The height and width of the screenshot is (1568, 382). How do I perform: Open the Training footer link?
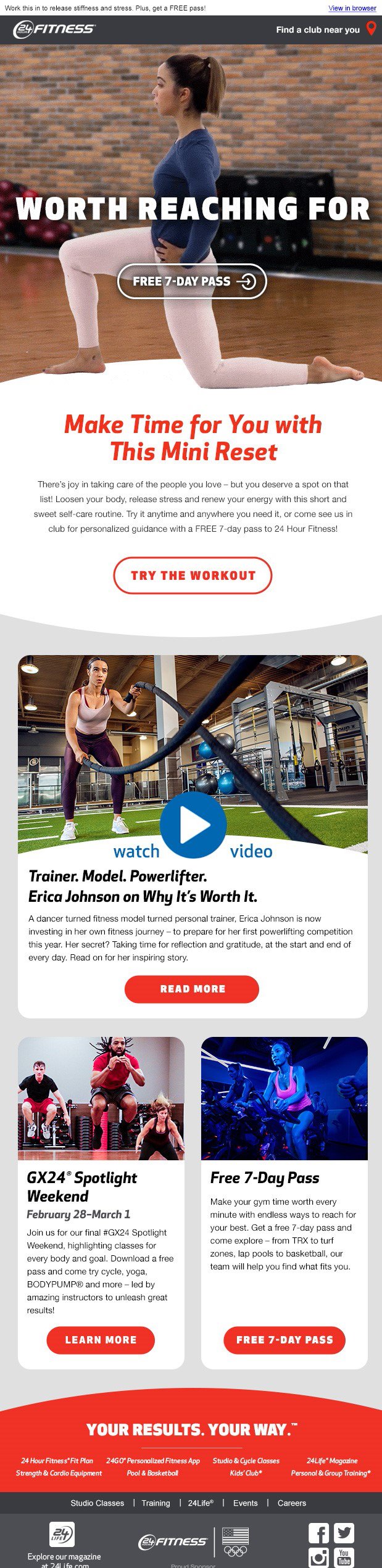[x=156, y=1503]
